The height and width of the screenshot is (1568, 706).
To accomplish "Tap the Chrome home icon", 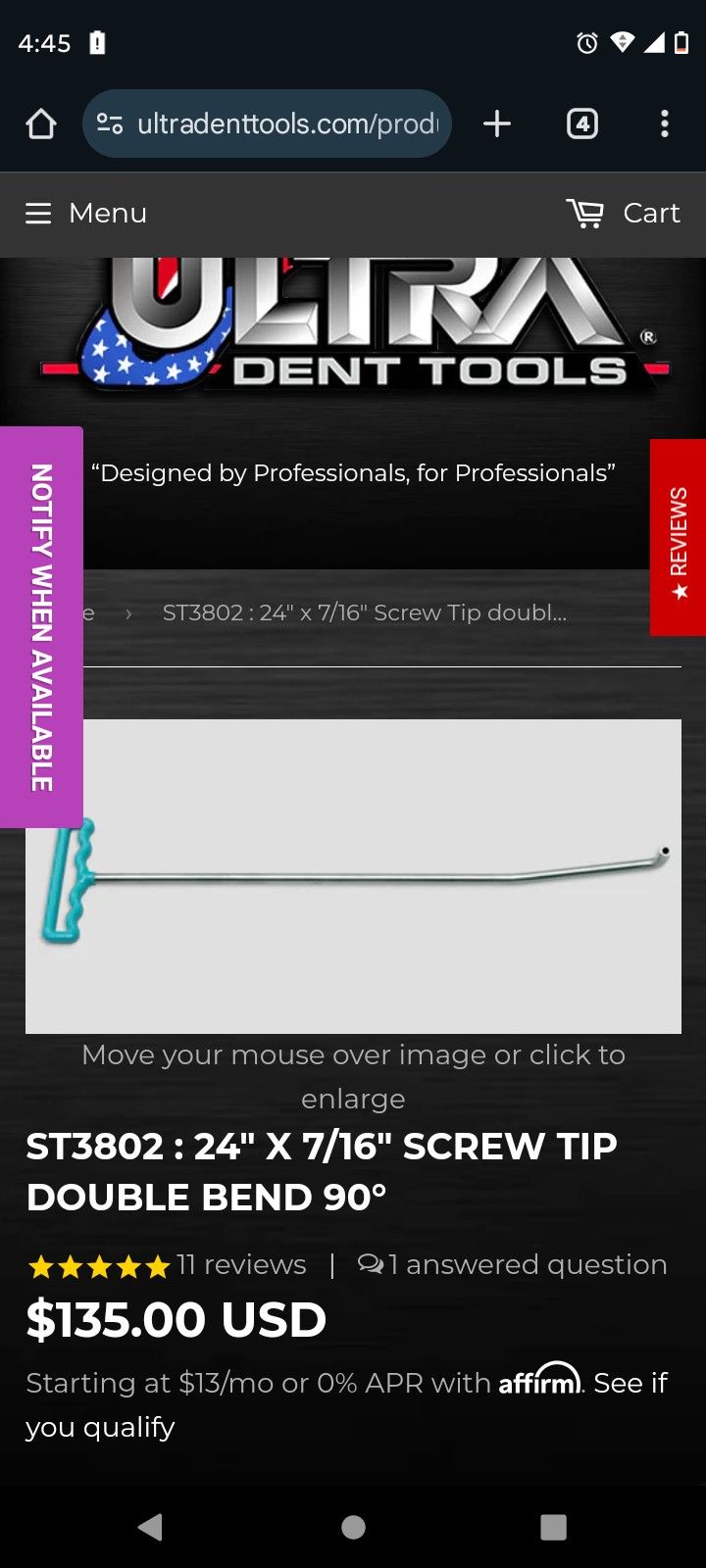I will click(x=40, y=123).
